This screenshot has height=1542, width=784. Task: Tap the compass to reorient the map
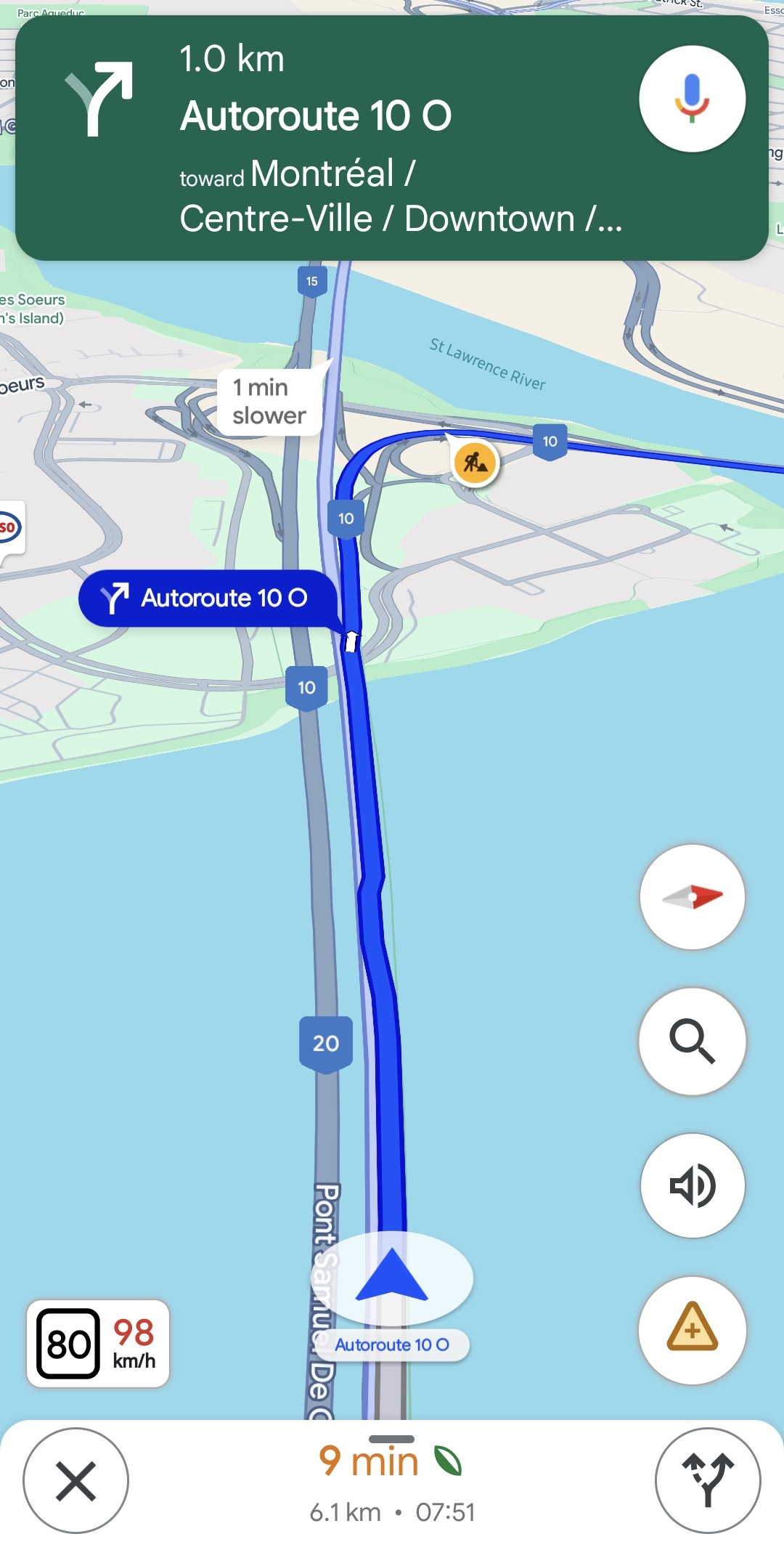pyautogui.click(x=692, y=897)
